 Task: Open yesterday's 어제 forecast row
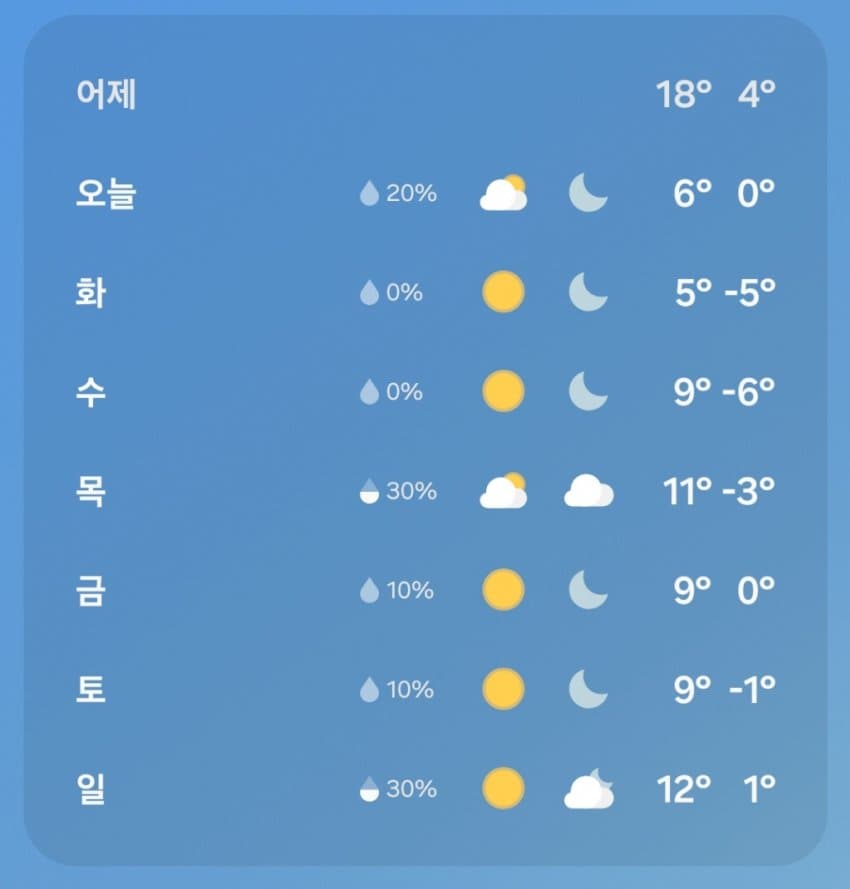click(106, 94)
